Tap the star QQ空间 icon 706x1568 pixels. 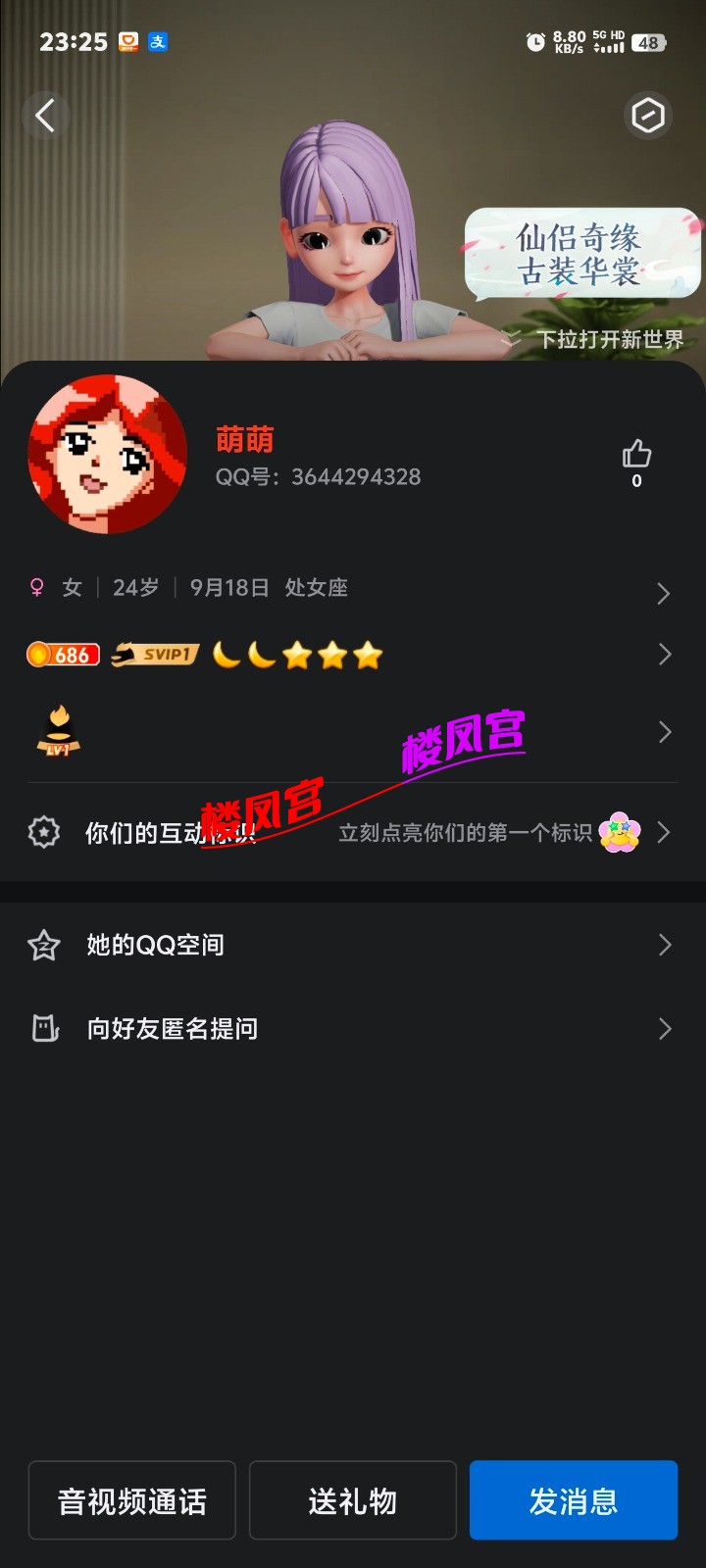43,945
